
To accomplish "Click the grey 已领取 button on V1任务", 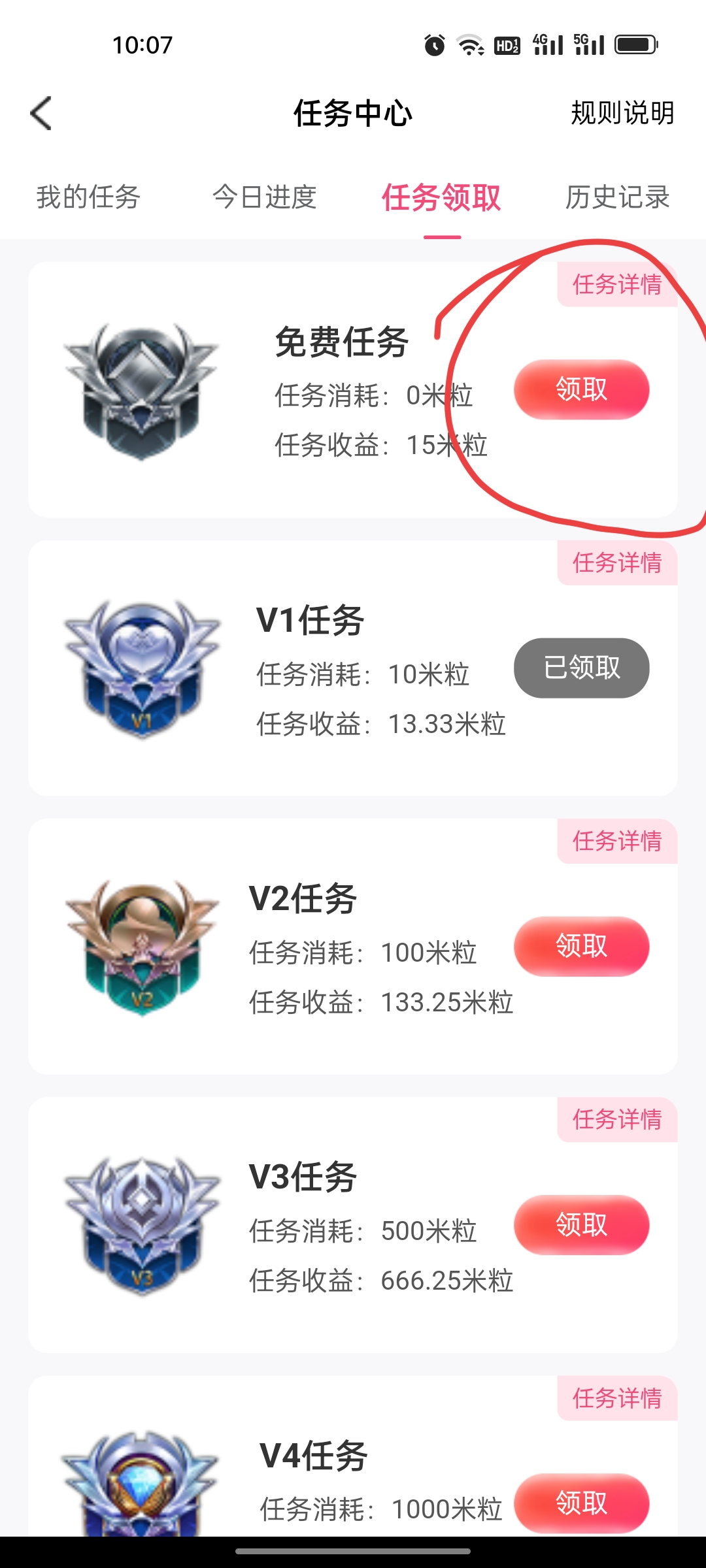I will click(580, 668).
